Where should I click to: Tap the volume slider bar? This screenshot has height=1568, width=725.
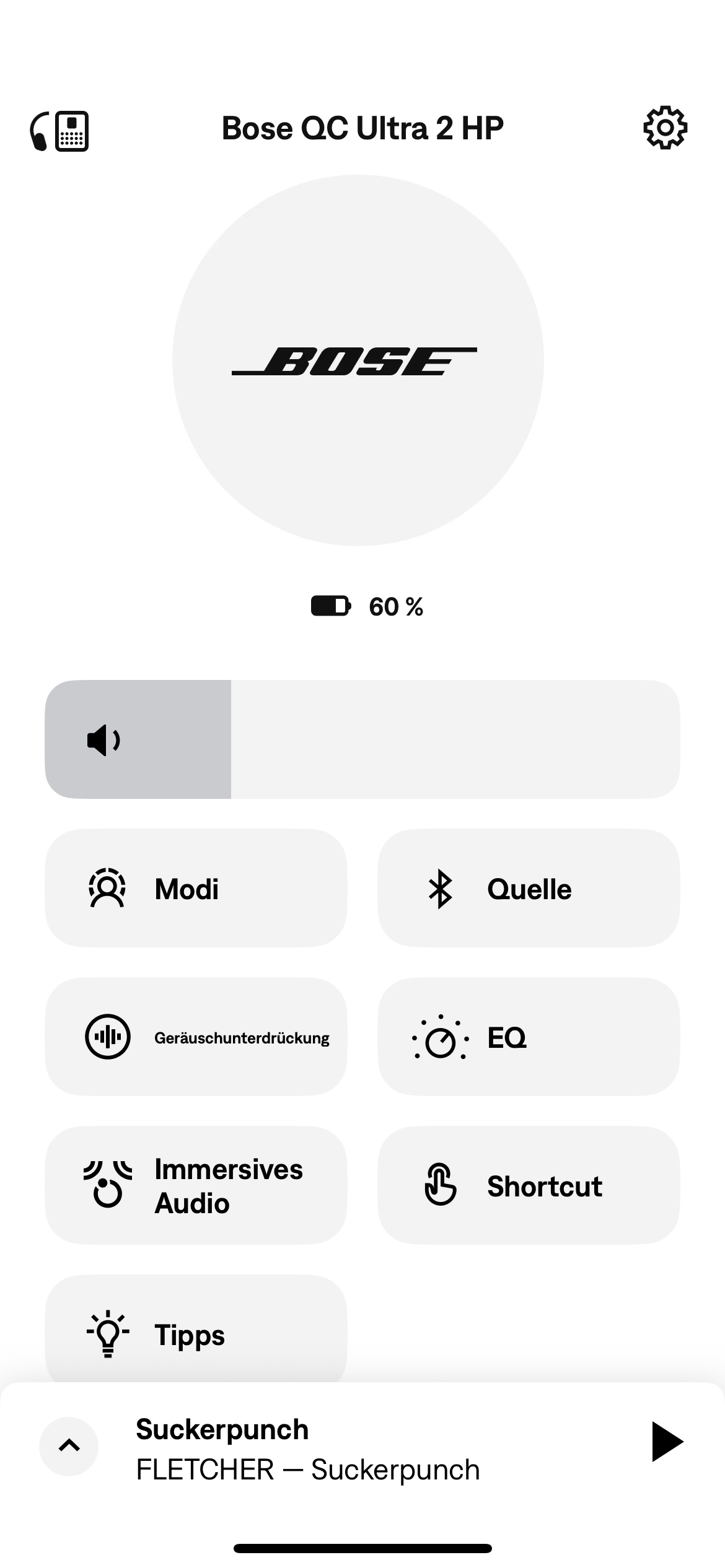[362, 739]
